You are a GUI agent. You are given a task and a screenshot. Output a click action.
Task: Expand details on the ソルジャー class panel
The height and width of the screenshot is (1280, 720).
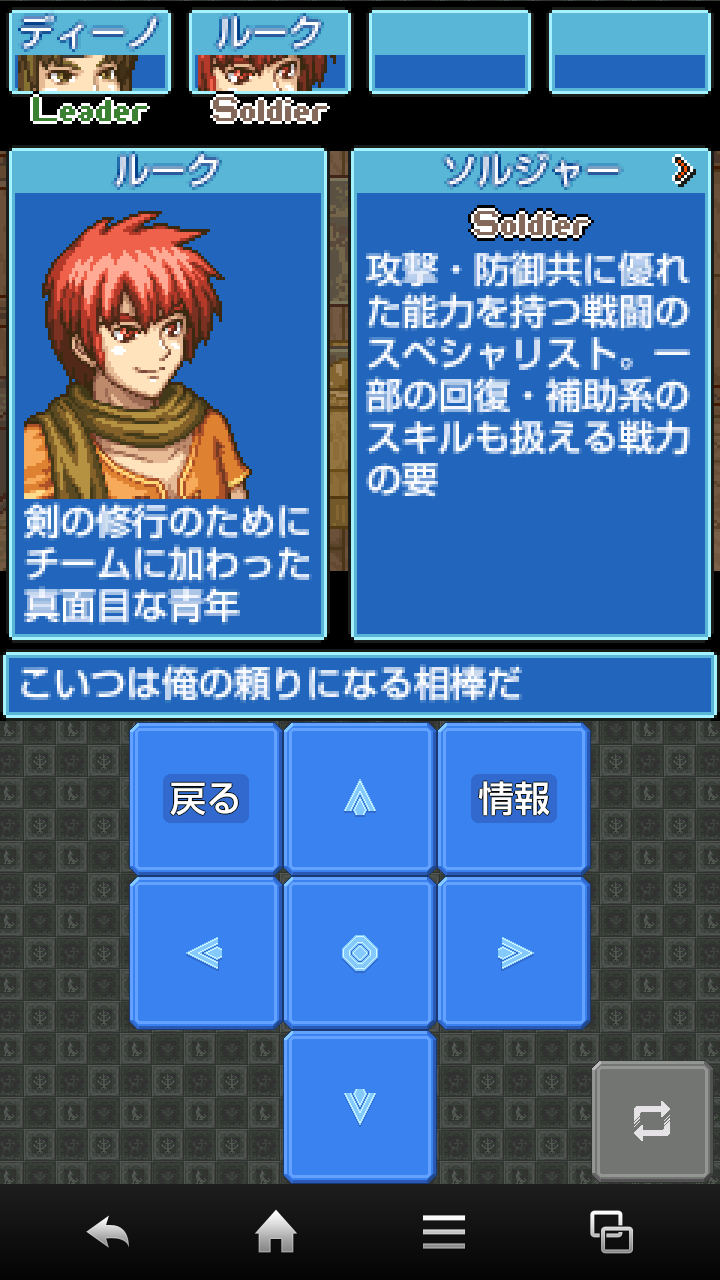click(530, 400)
